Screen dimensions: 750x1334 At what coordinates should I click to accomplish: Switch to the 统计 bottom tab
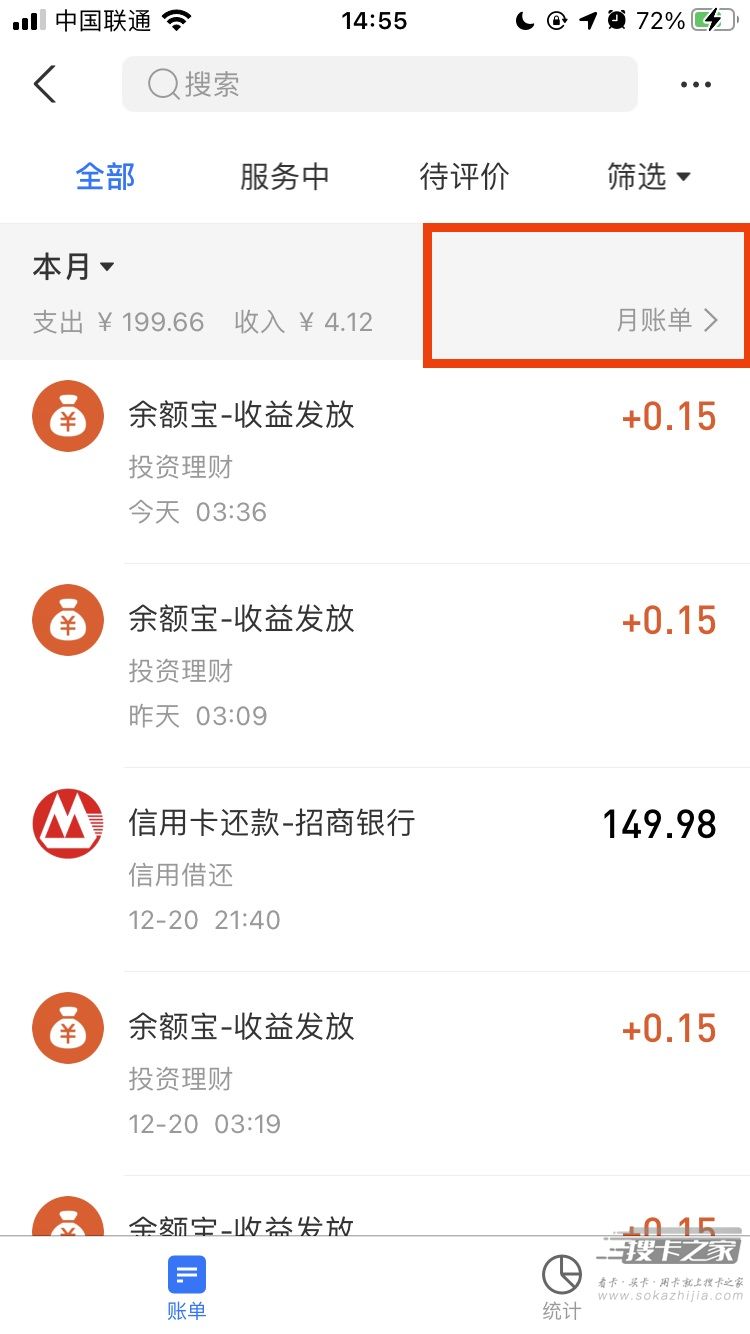click(562, 1288)
